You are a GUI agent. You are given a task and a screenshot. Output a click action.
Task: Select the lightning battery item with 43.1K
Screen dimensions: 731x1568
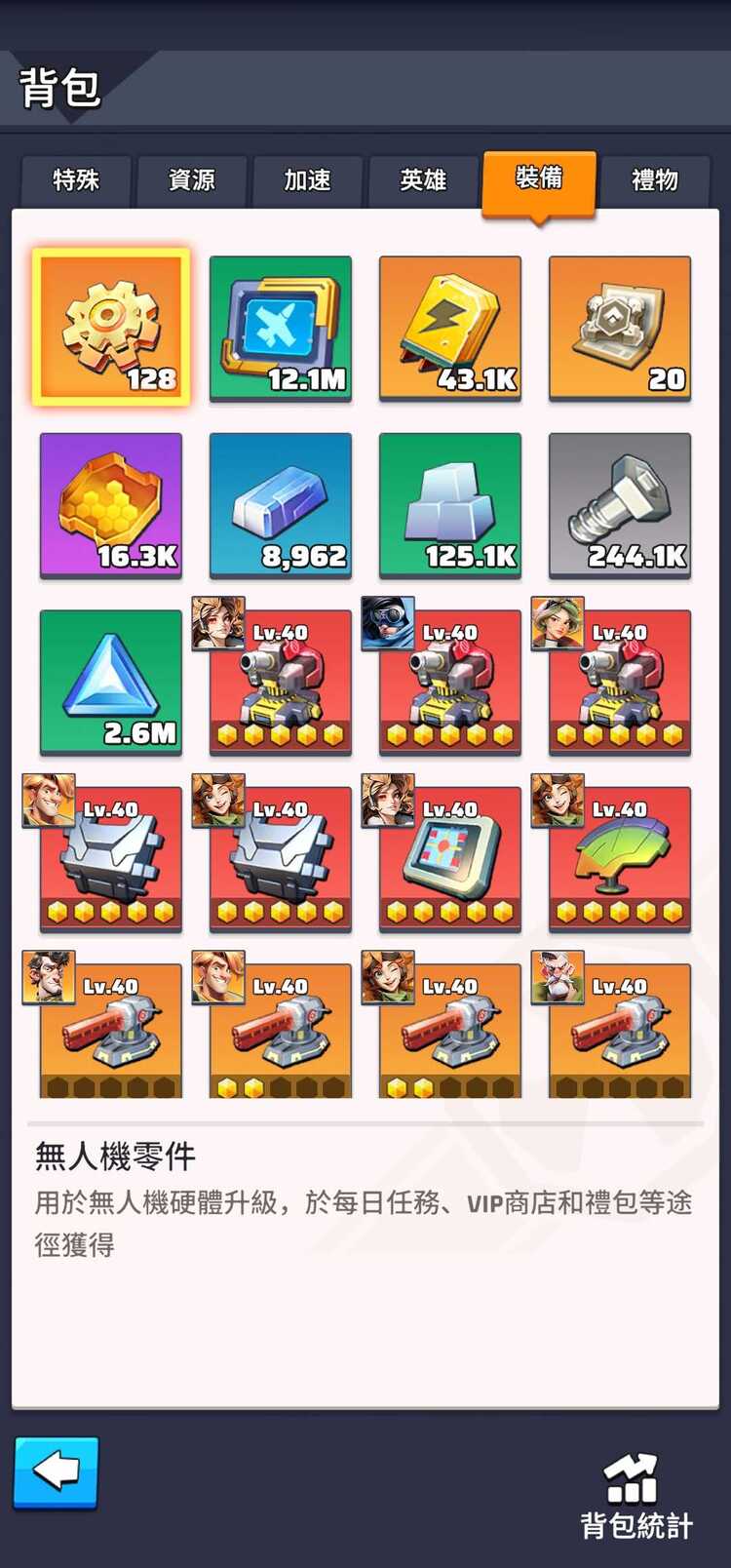(x=450, y=328)
